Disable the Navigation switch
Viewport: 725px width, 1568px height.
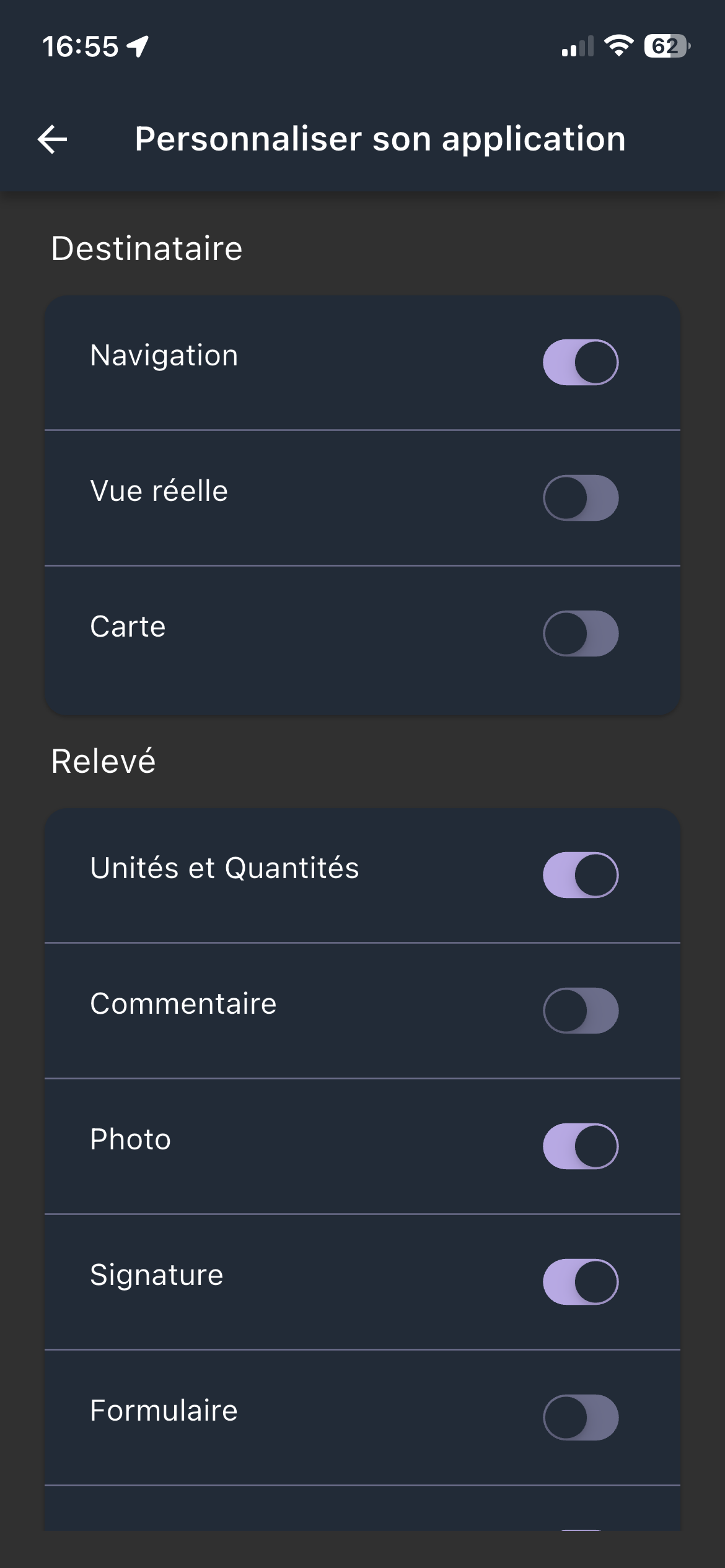[x=581, y=362]
